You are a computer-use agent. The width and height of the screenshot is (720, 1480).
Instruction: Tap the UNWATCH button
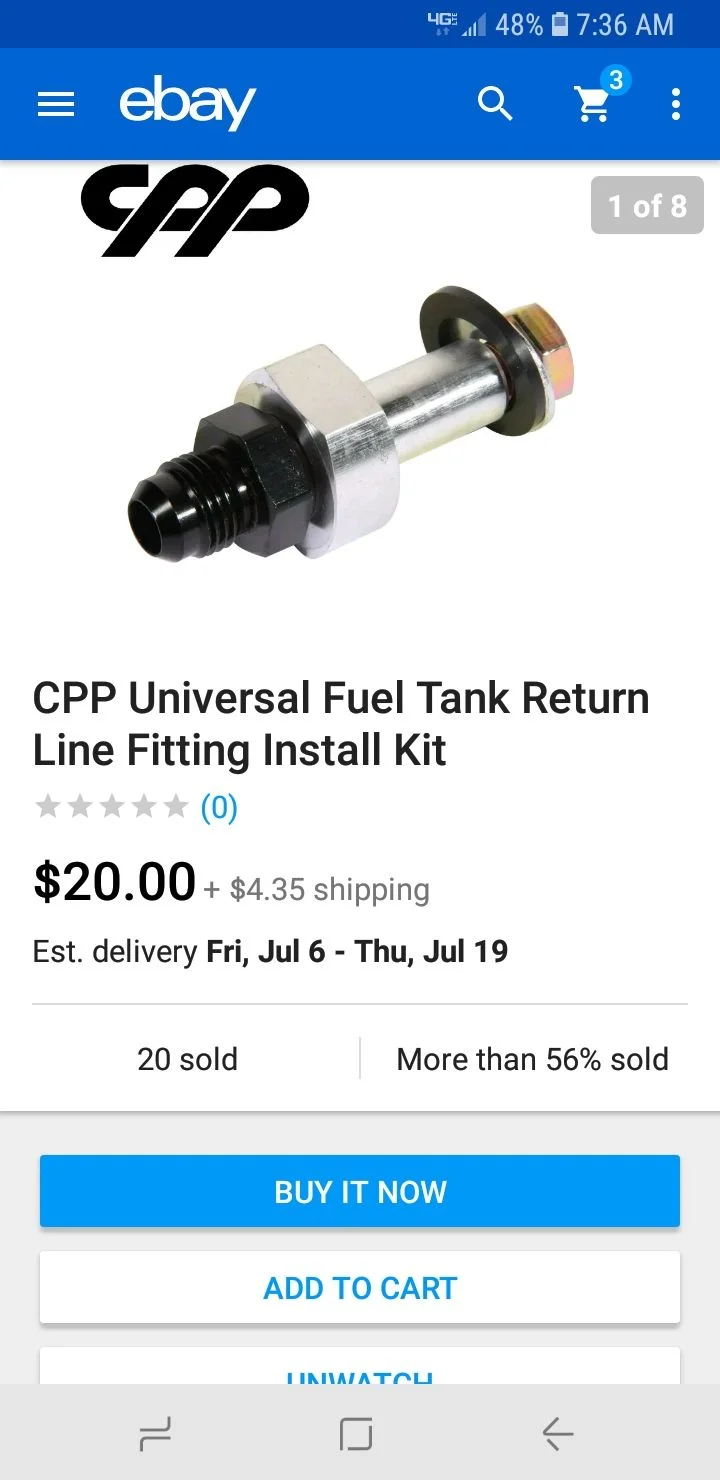pyautogui.click(x=360, y=1367)
